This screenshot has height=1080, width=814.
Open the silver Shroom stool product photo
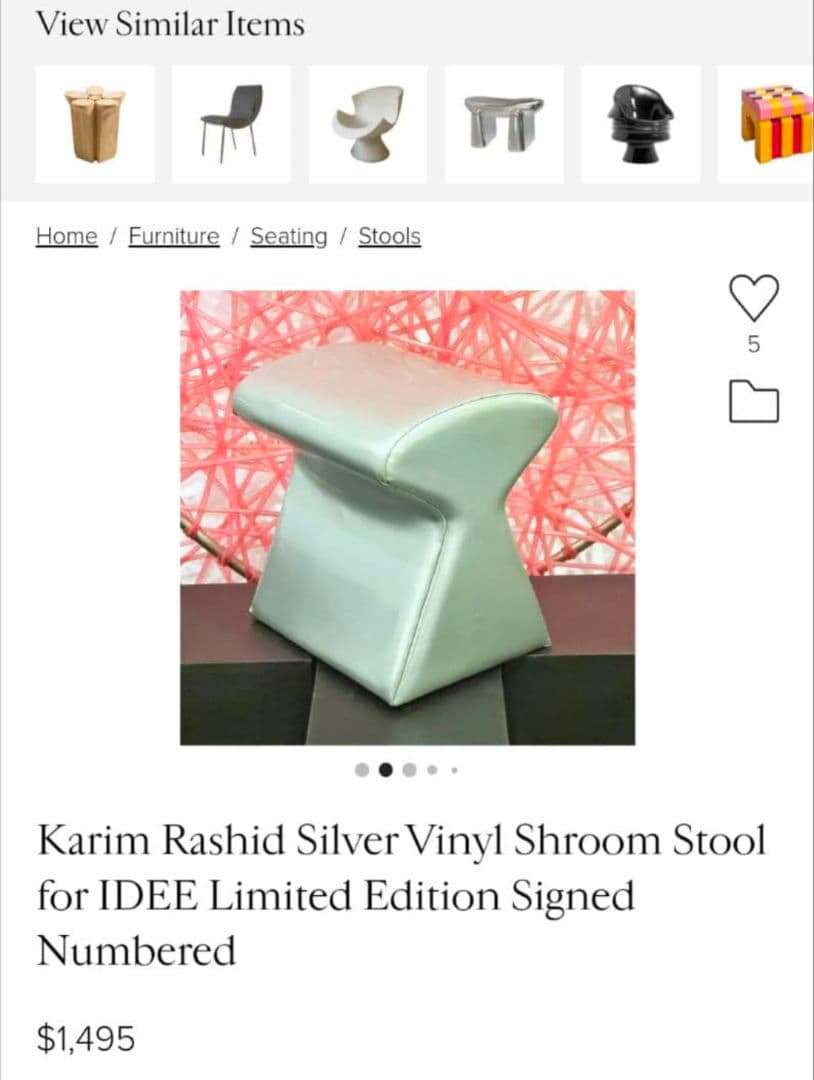pos(407,517)
